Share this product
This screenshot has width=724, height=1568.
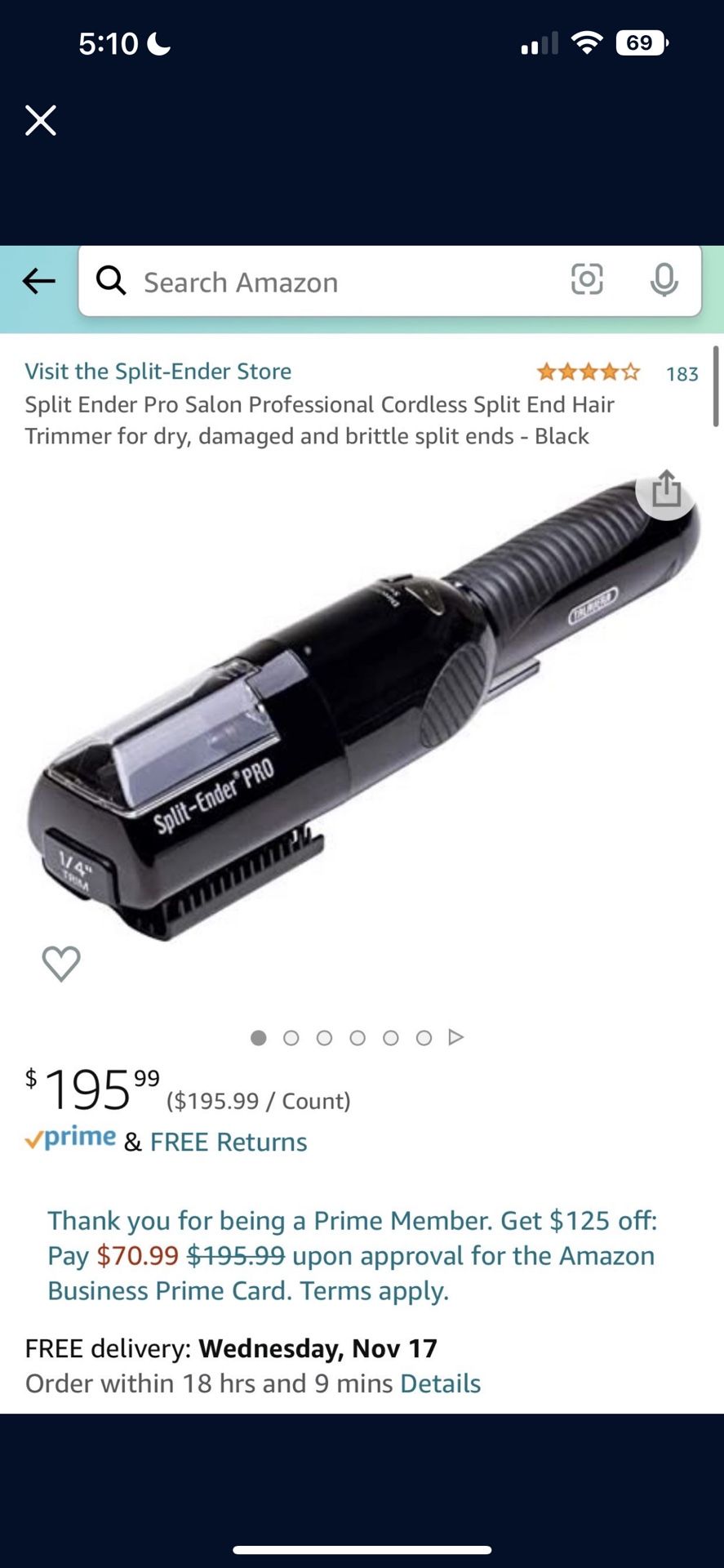[666, 490]
